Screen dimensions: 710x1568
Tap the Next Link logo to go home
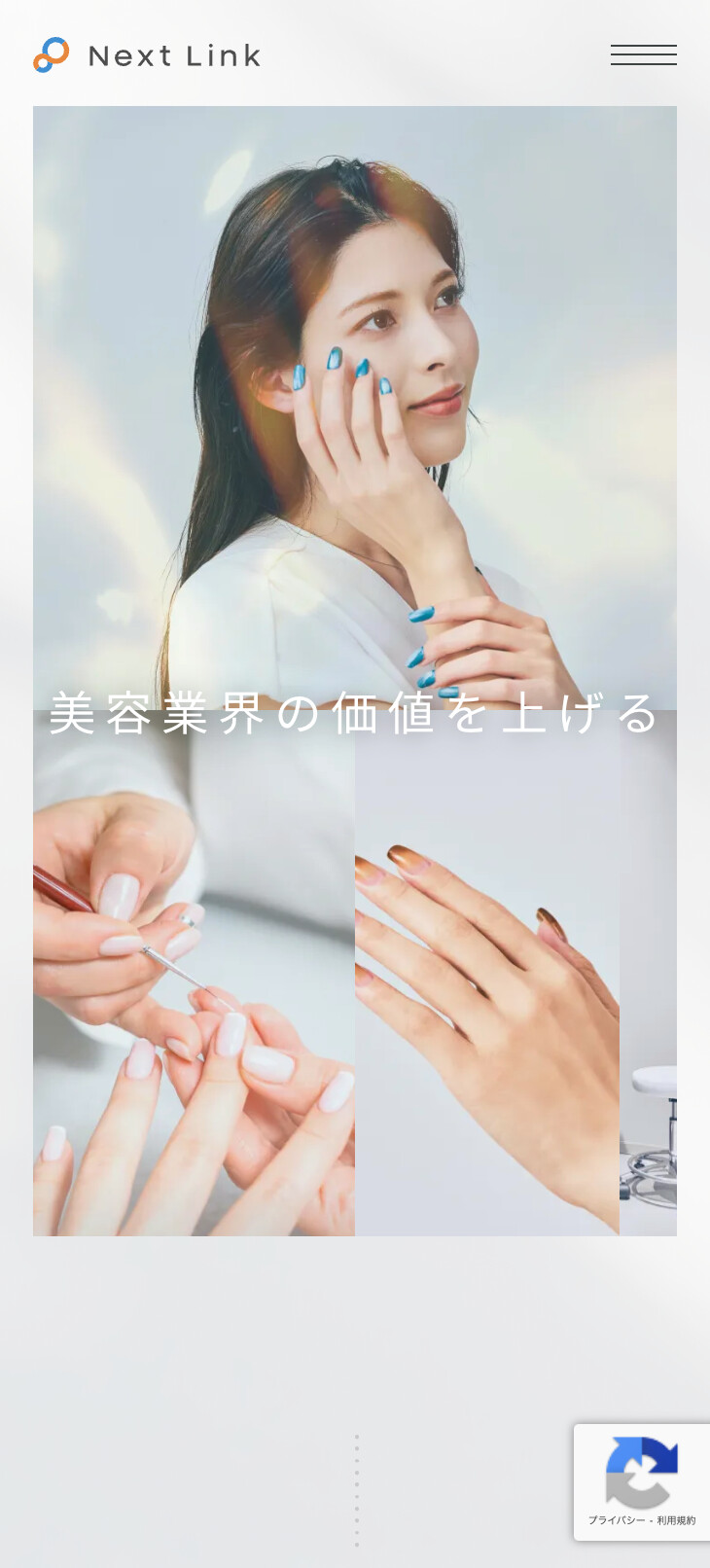click(x=147, y=55)
